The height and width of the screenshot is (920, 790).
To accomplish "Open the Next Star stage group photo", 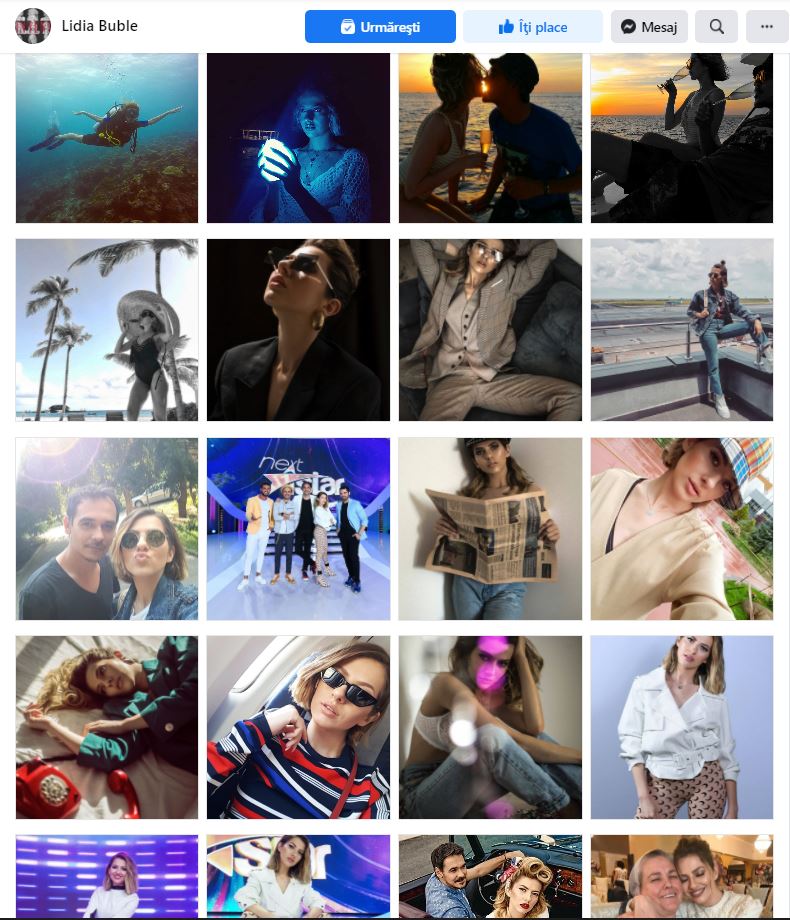I will (298, 529).
